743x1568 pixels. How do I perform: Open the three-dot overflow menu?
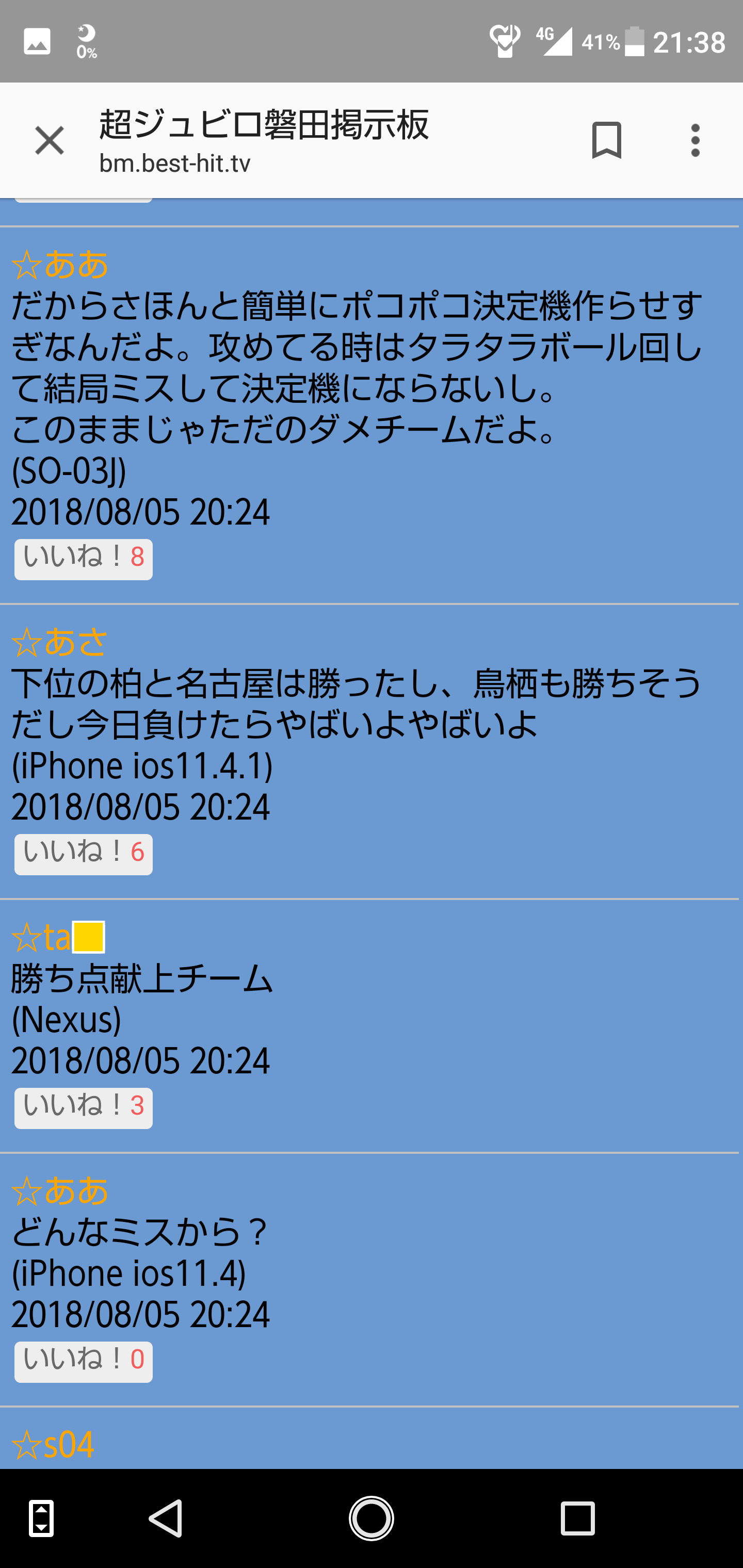click(x=695, y=141)
